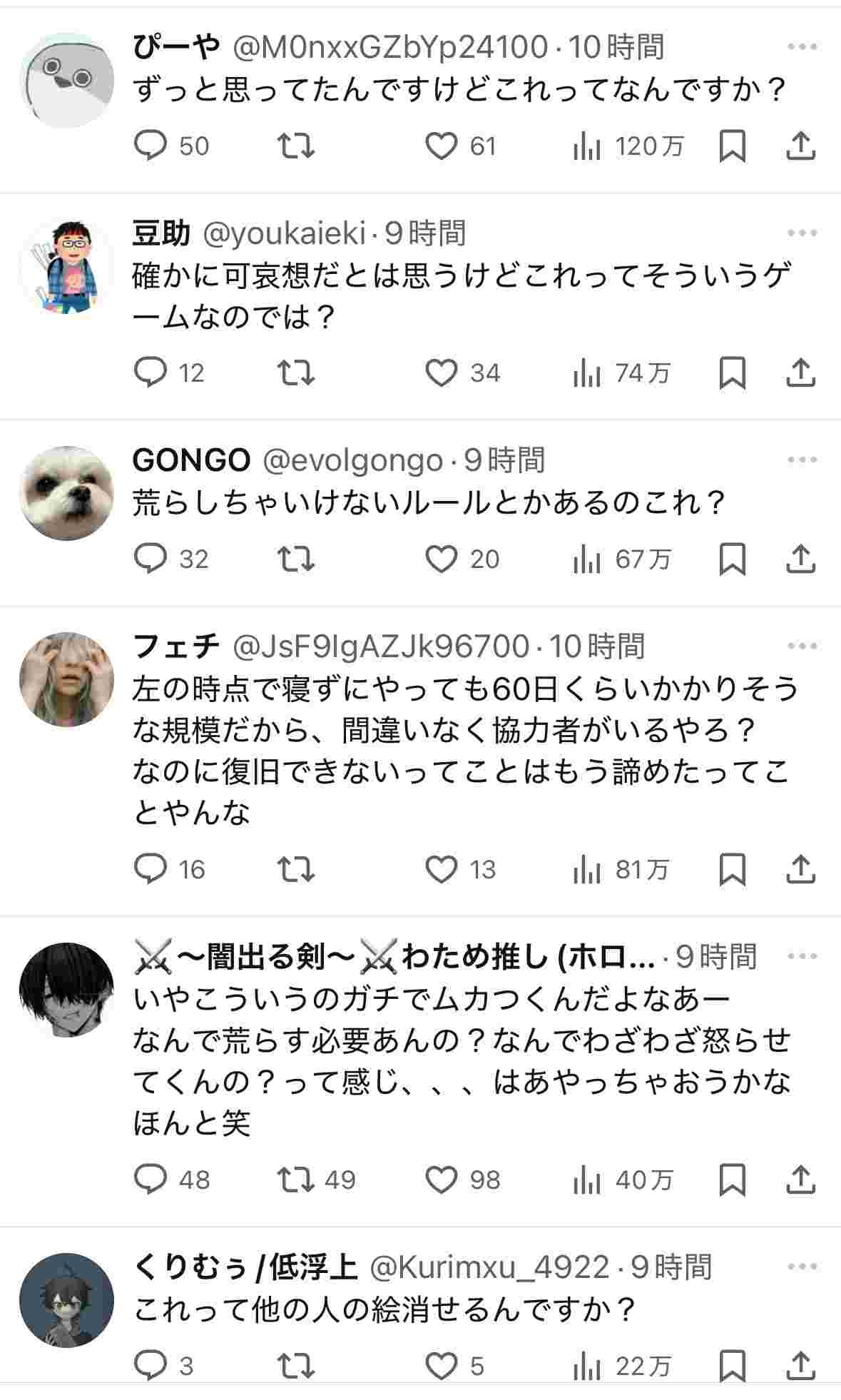Like GONGO's reply
The width and height of the screenshot is (841, 1400).
[441, 559]
